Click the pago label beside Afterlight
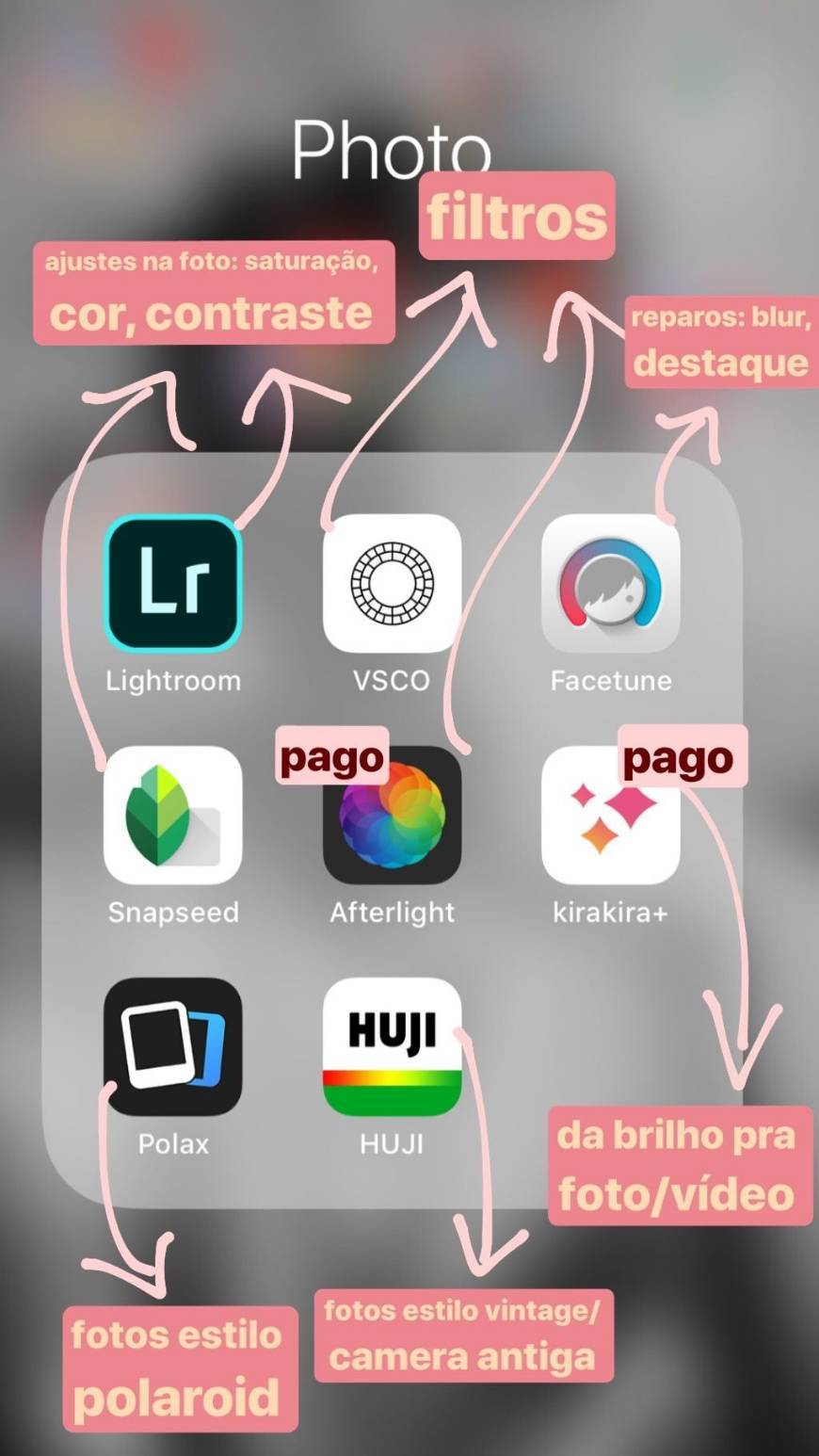This screenshot has width=819, height=1456. [331, 755]
